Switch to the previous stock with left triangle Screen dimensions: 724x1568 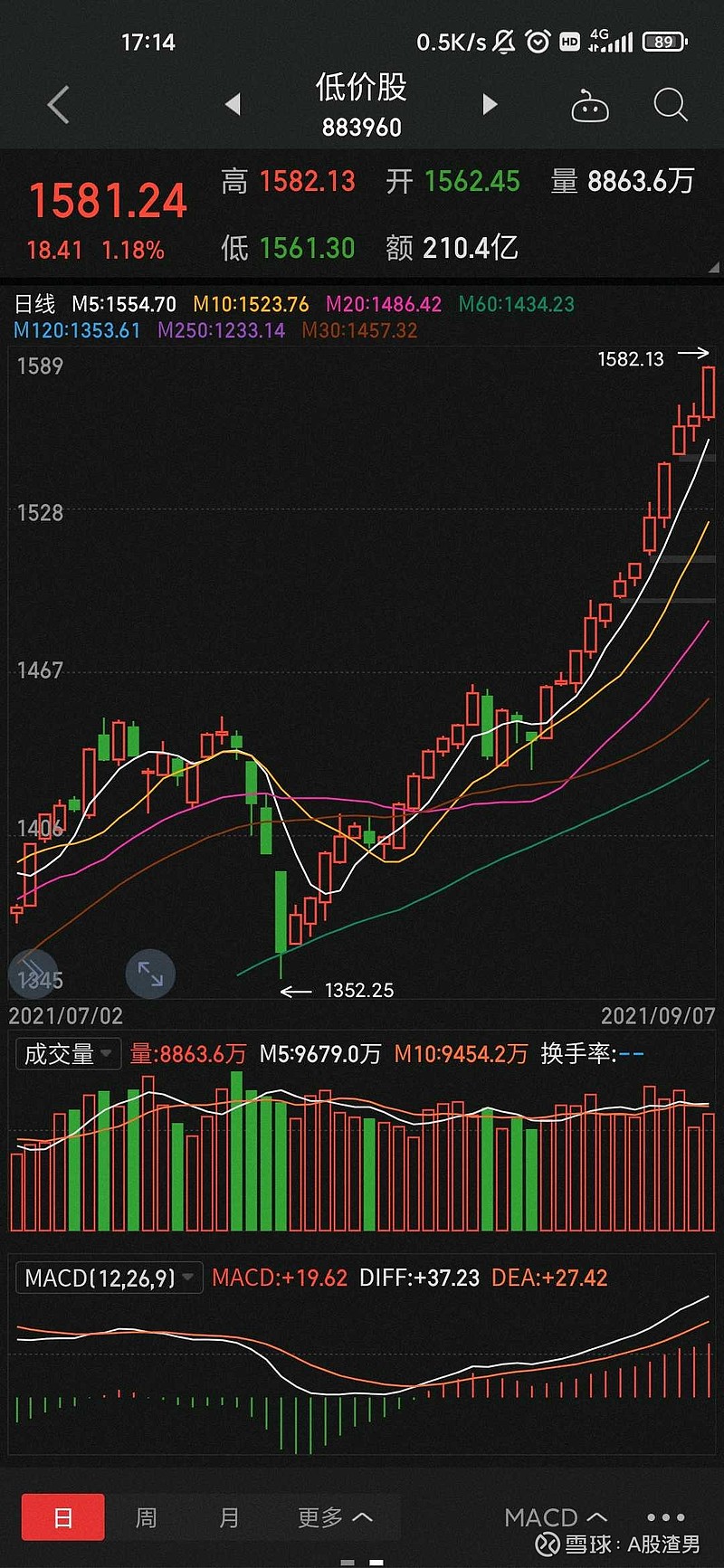tap(233, 105)
